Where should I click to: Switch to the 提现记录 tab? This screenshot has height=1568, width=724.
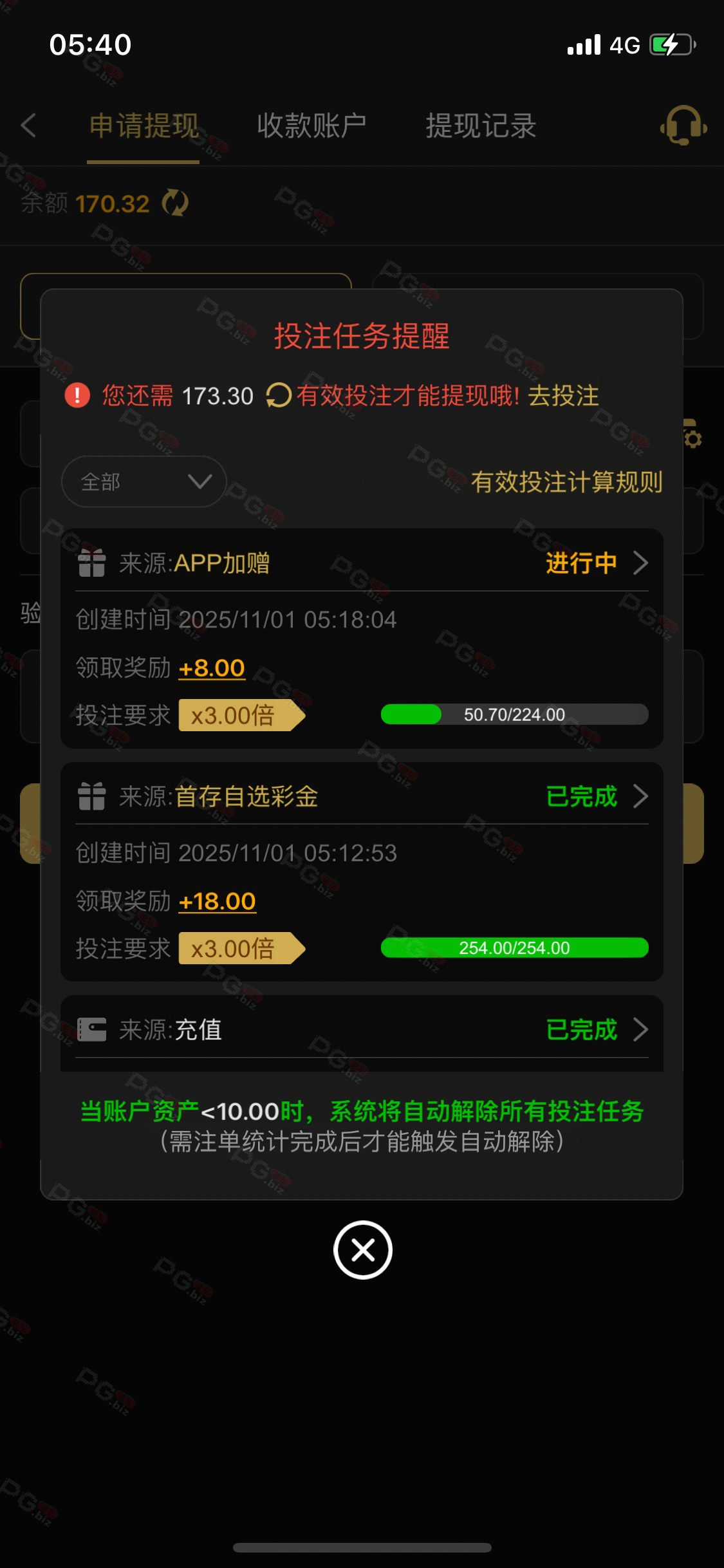coord(481,126)
